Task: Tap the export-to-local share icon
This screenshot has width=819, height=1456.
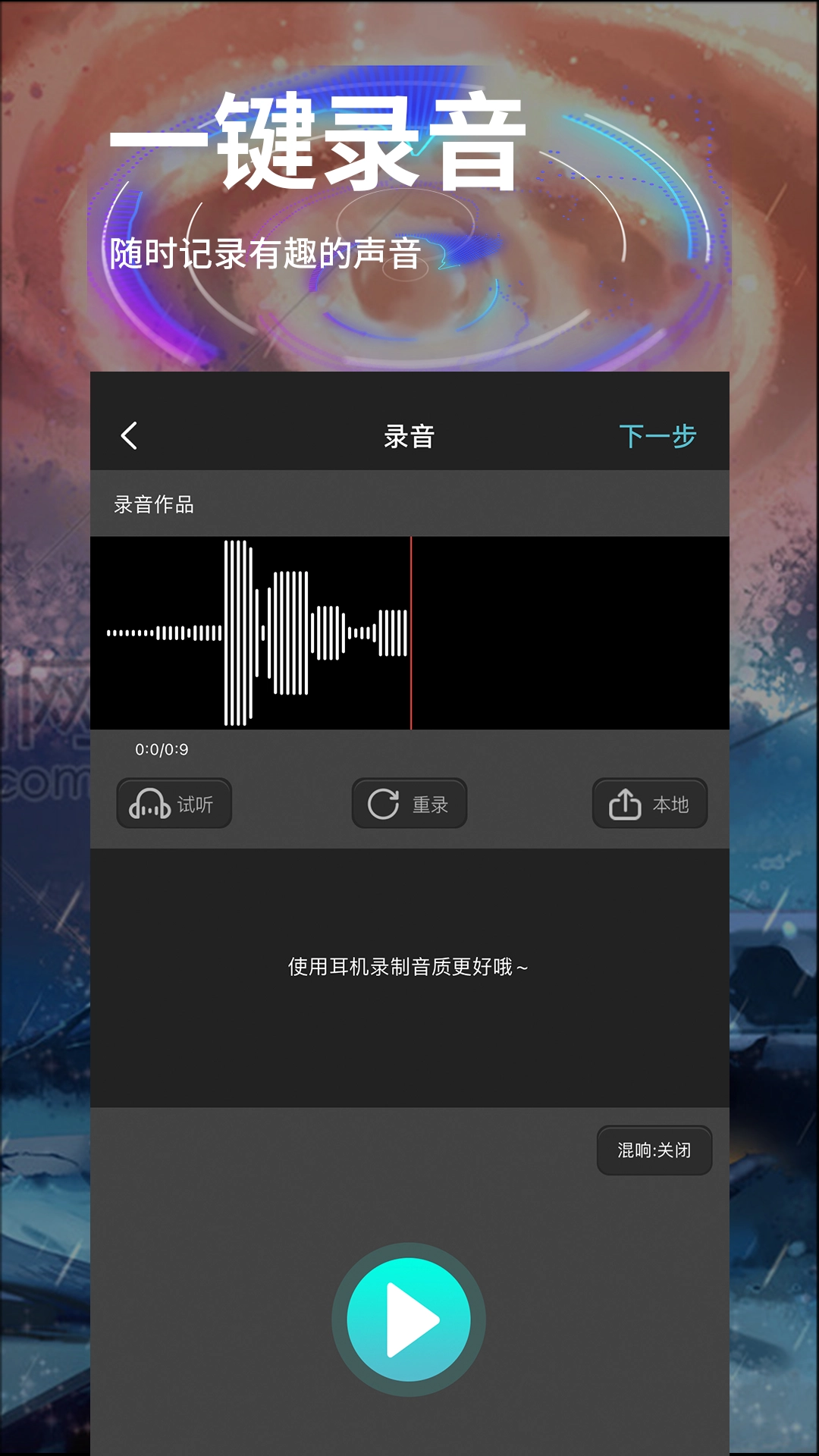Action: tap(625, 804)
